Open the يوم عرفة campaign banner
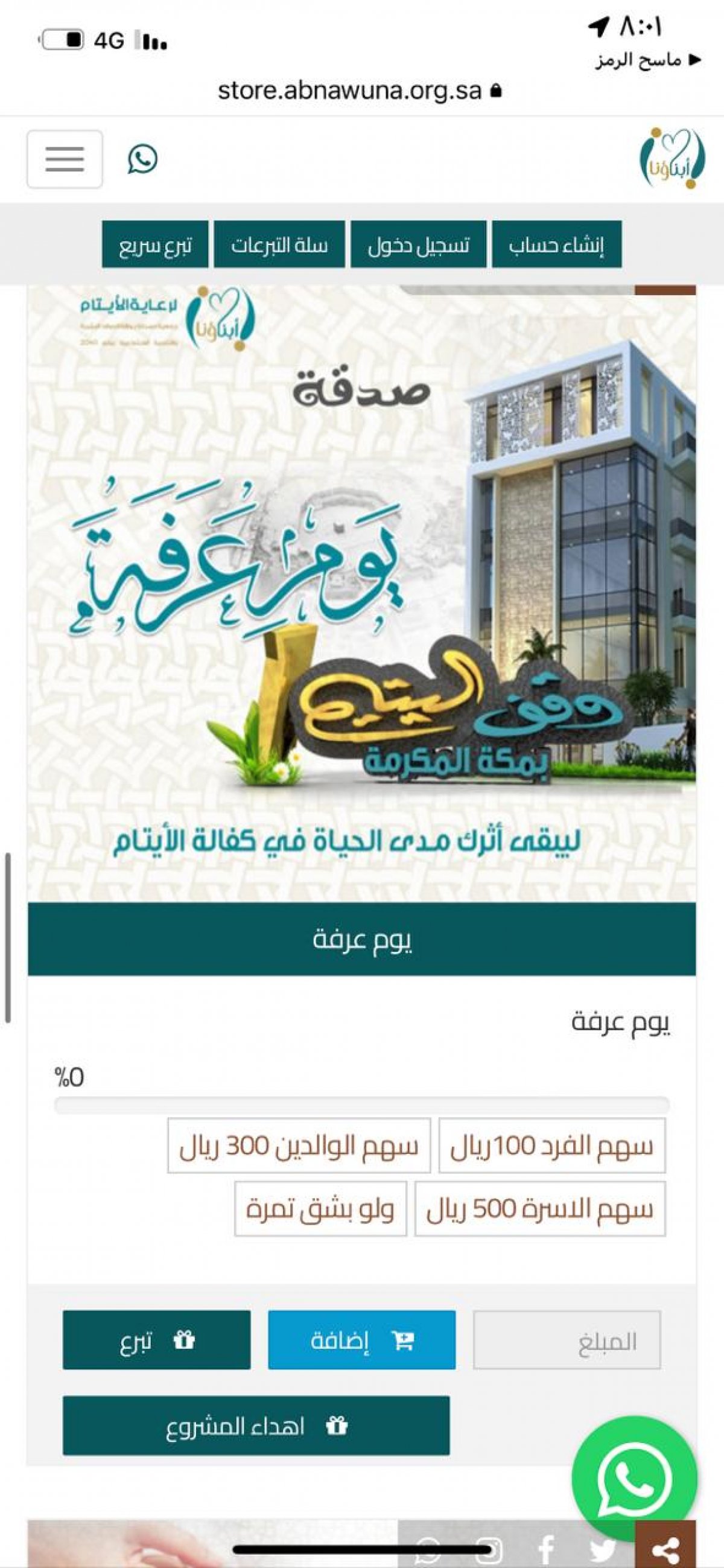Screen dimensions: 724x1568 click(362, 594)
